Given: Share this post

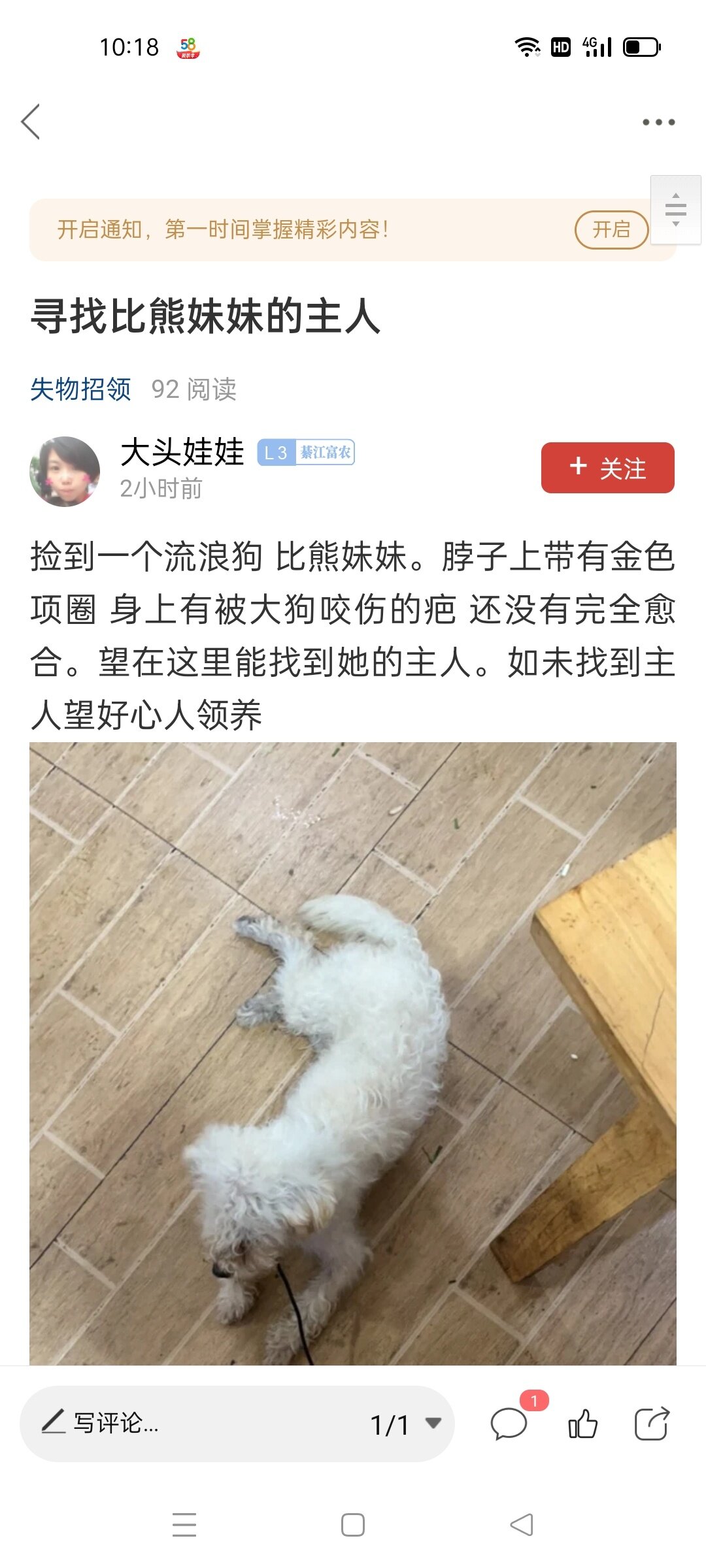Looking at the screenshot, I should pos(652,1424).
